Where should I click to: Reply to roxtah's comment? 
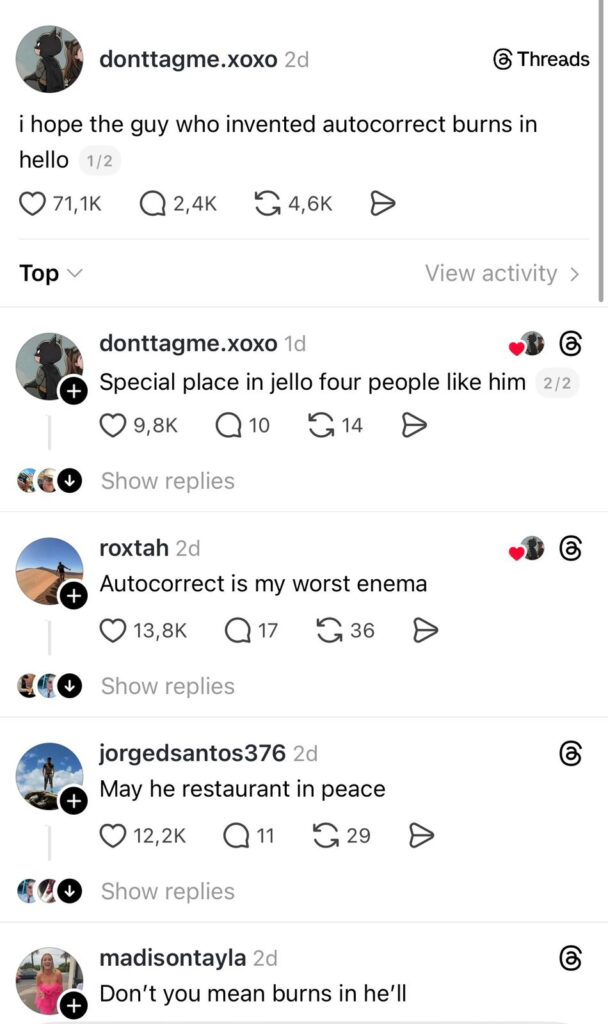pyautogui.click(x=237, y=631)
